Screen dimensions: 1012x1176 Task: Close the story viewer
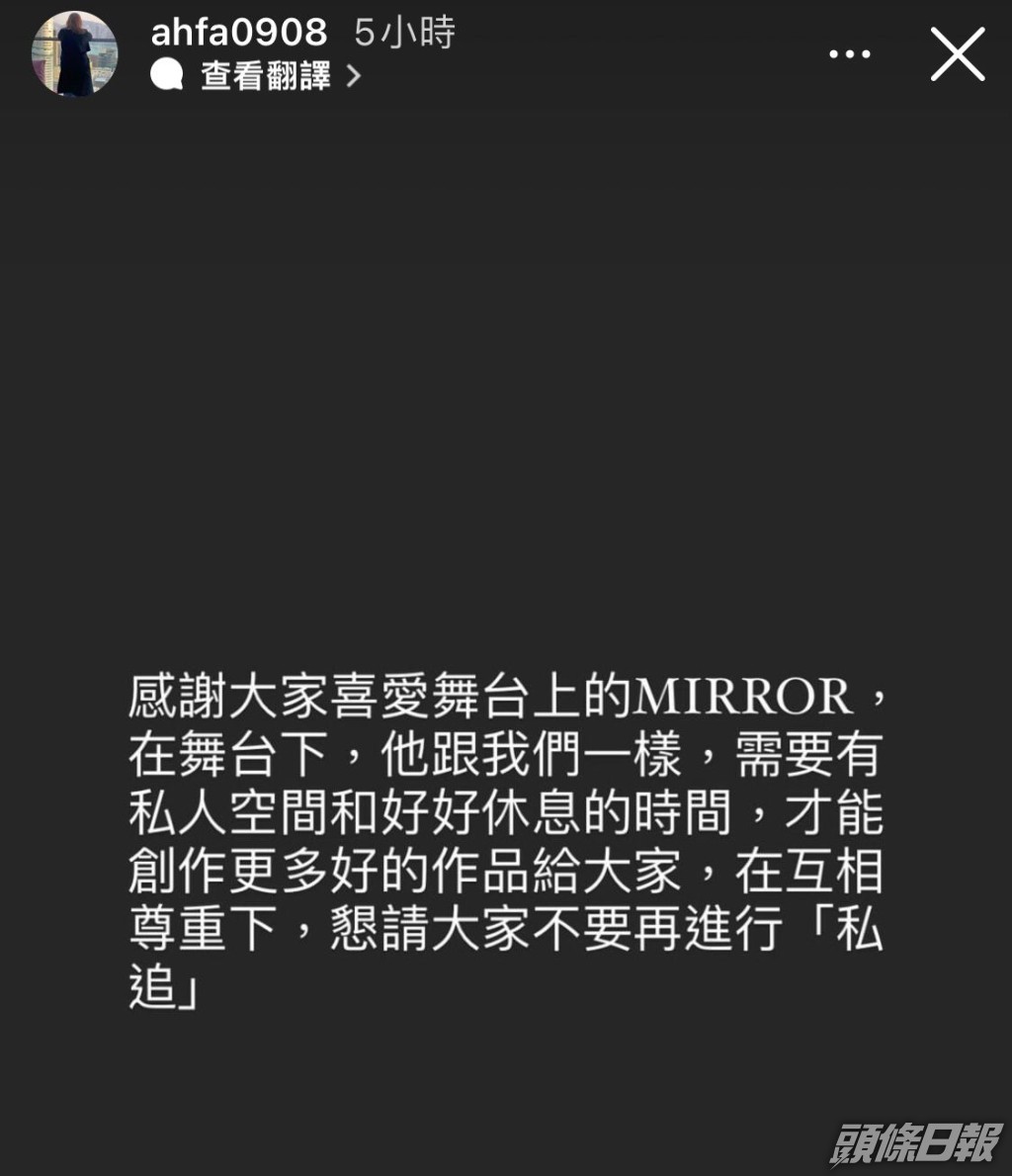[x=958, y=54]
